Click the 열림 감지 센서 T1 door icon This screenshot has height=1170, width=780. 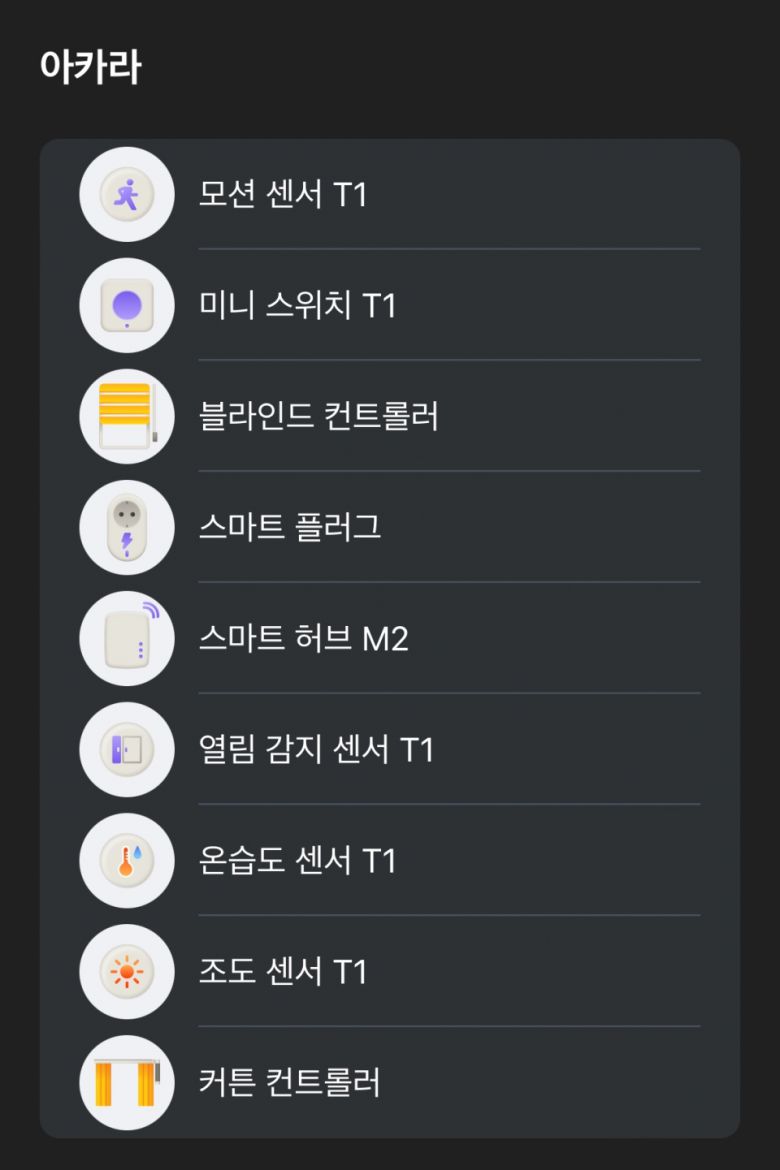pyautogui.click(x=126, y=750)
